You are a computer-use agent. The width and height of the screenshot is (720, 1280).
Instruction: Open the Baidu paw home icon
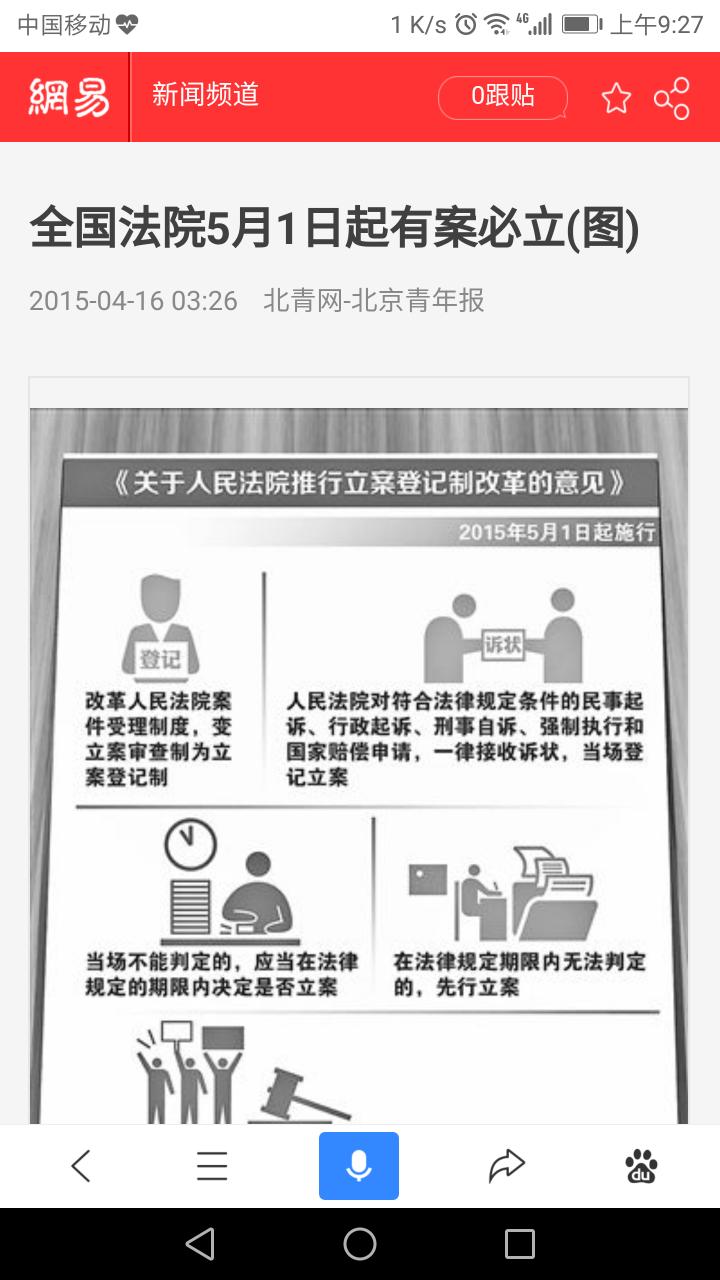[x=641, y=1166]
